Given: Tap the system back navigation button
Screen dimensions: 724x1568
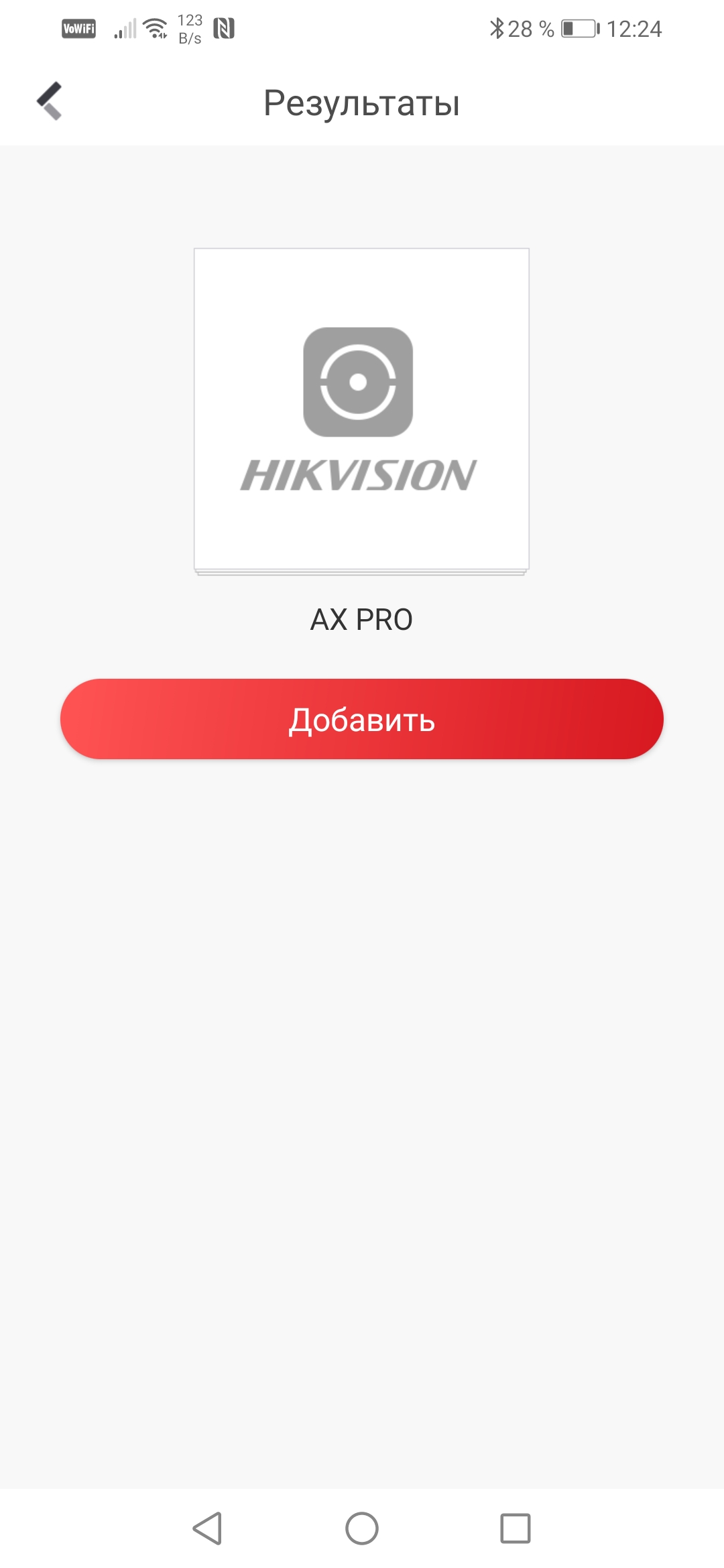Looking at the screenshot, I should [x=208, y=1528].
